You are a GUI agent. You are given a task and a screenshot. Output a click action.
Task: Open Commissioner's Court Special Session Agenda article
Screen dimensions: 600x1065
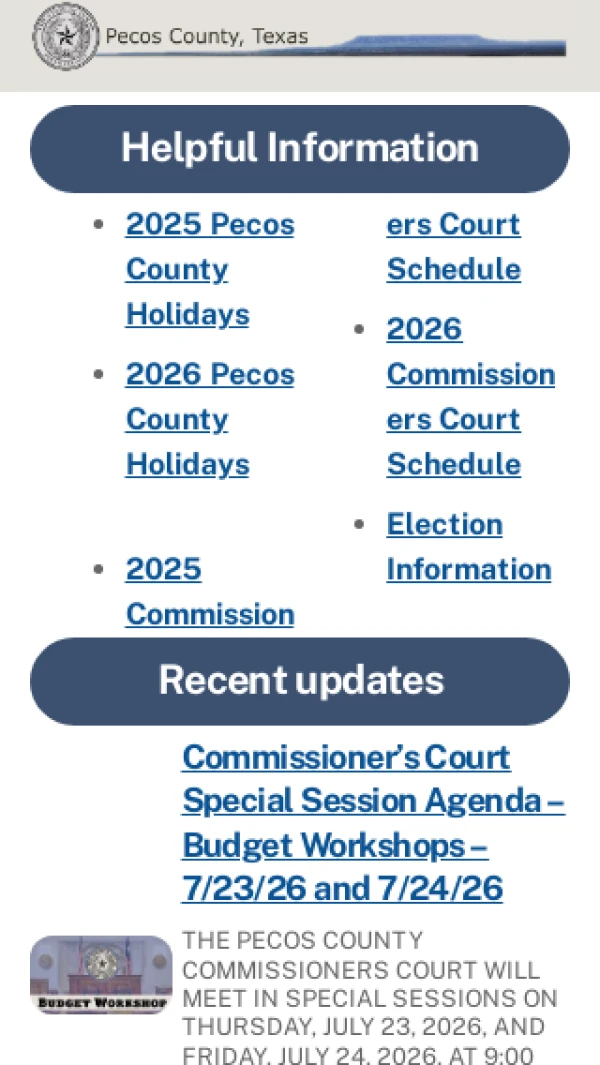coord(373,823)
